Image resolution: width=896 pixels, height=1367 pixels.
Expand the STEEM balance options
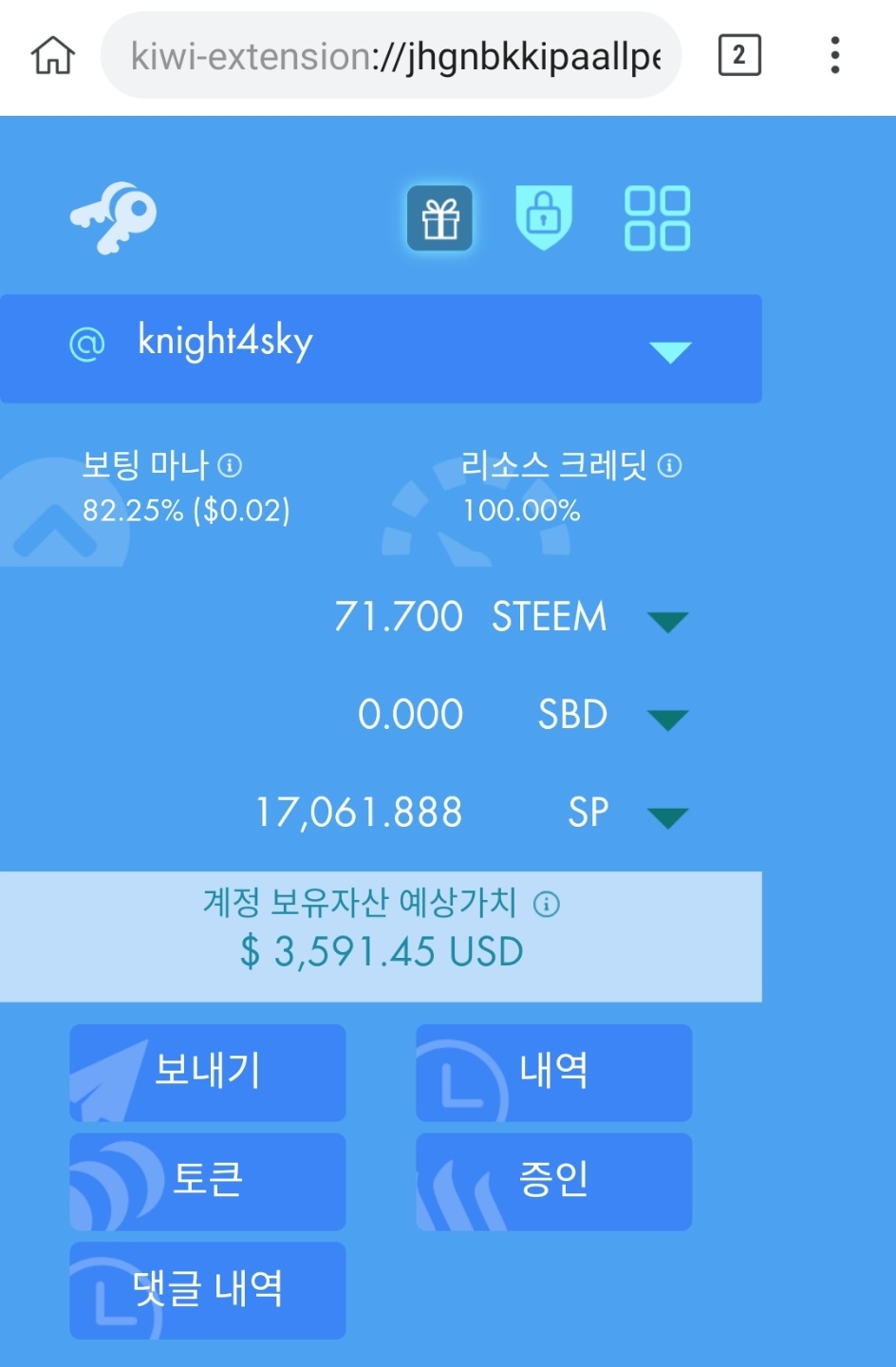coord(667,622)
